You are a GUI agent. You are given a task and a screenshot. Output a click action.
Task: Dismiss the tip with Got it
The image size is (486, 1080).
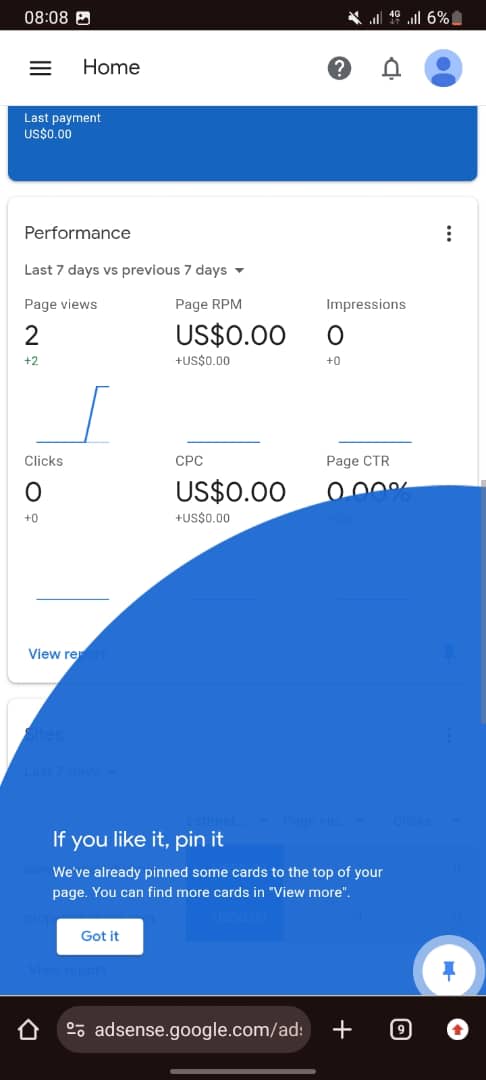point(100,936)
